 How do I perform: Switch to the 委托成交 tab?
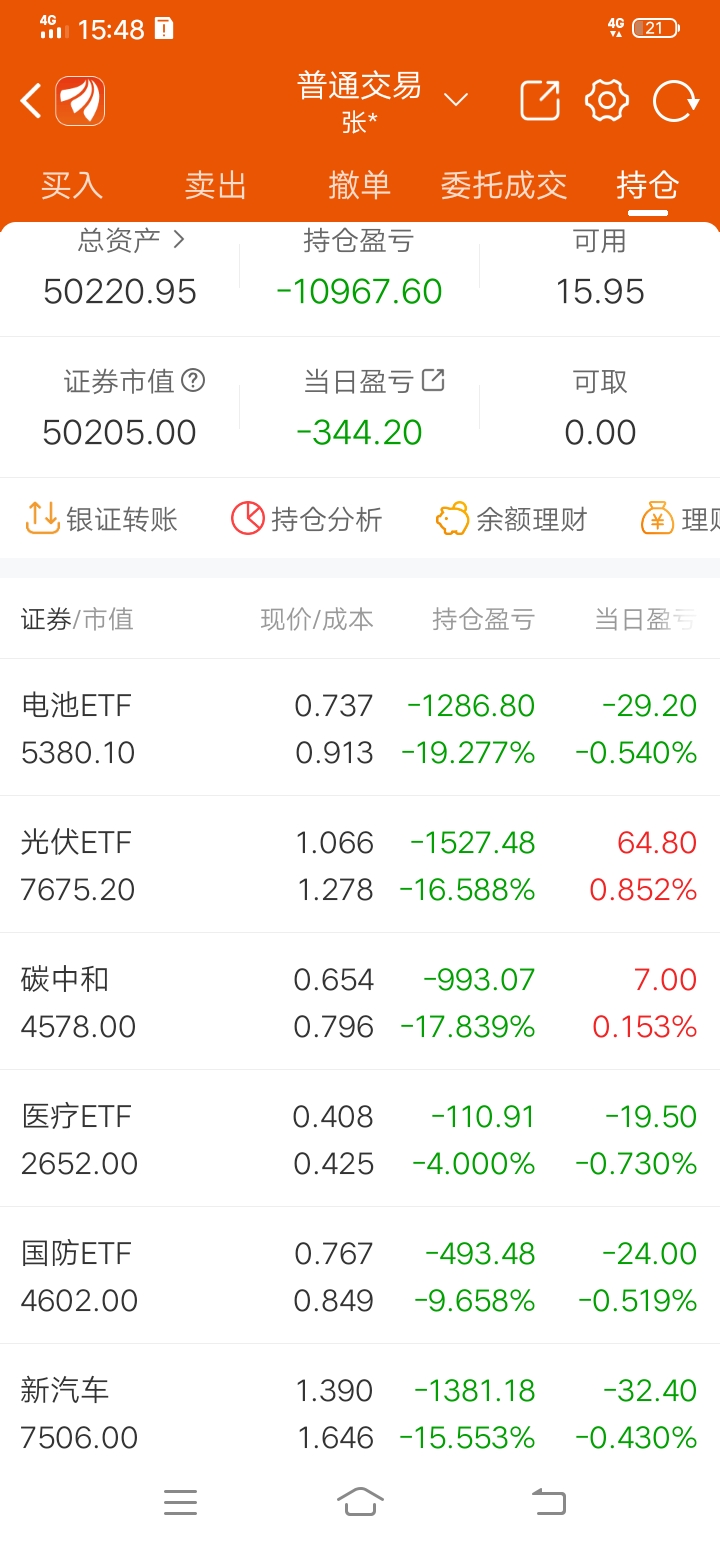pos(504,185)
